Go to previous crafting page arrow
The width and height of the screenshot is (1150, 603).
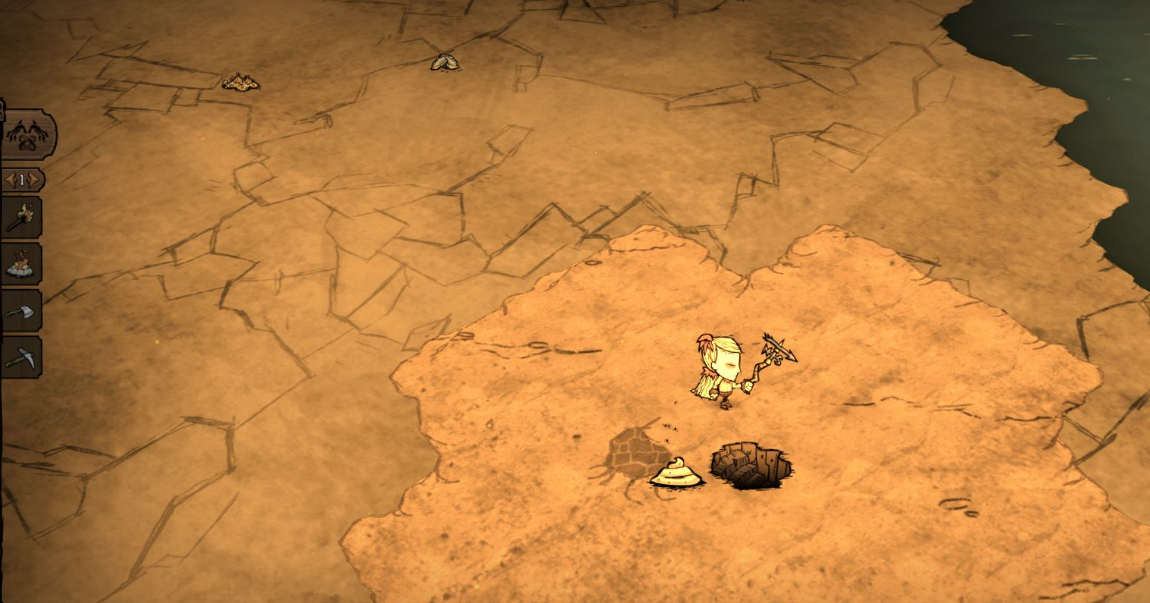(9, 180)
